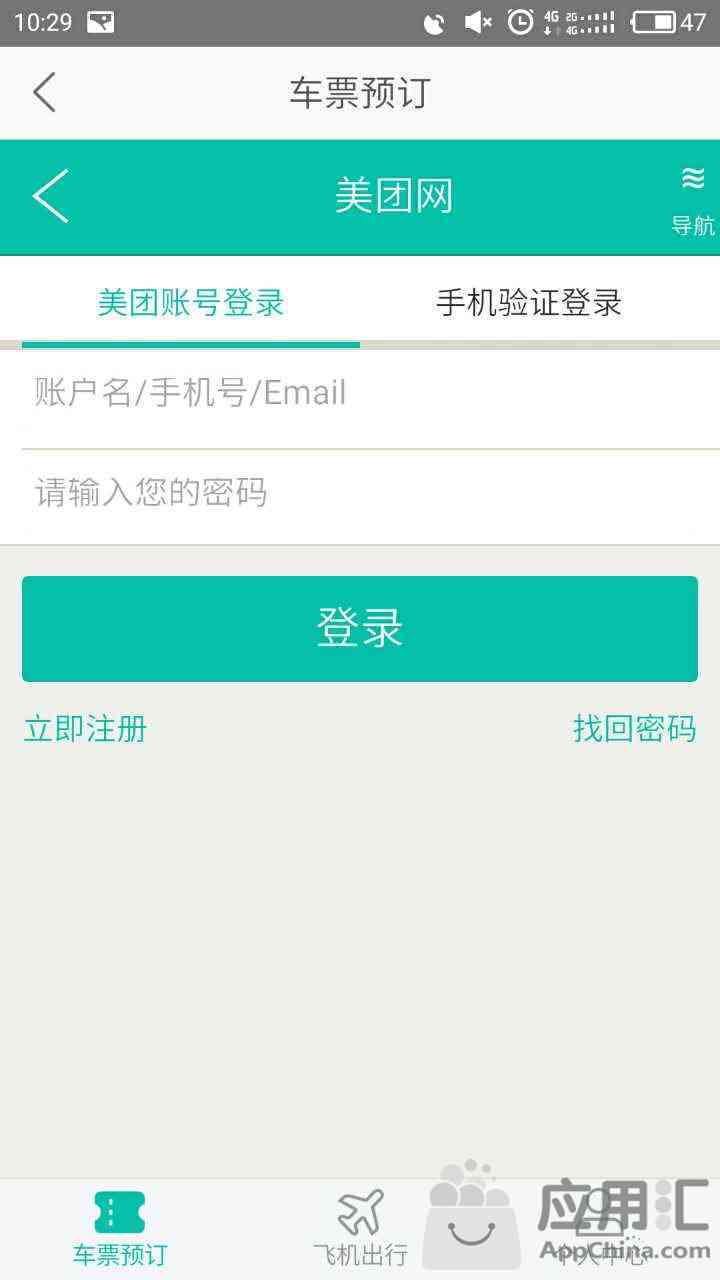Focus the 账户名/手机号/Email field
This screenshot has height=1280, width=720.
click(371, 393)
